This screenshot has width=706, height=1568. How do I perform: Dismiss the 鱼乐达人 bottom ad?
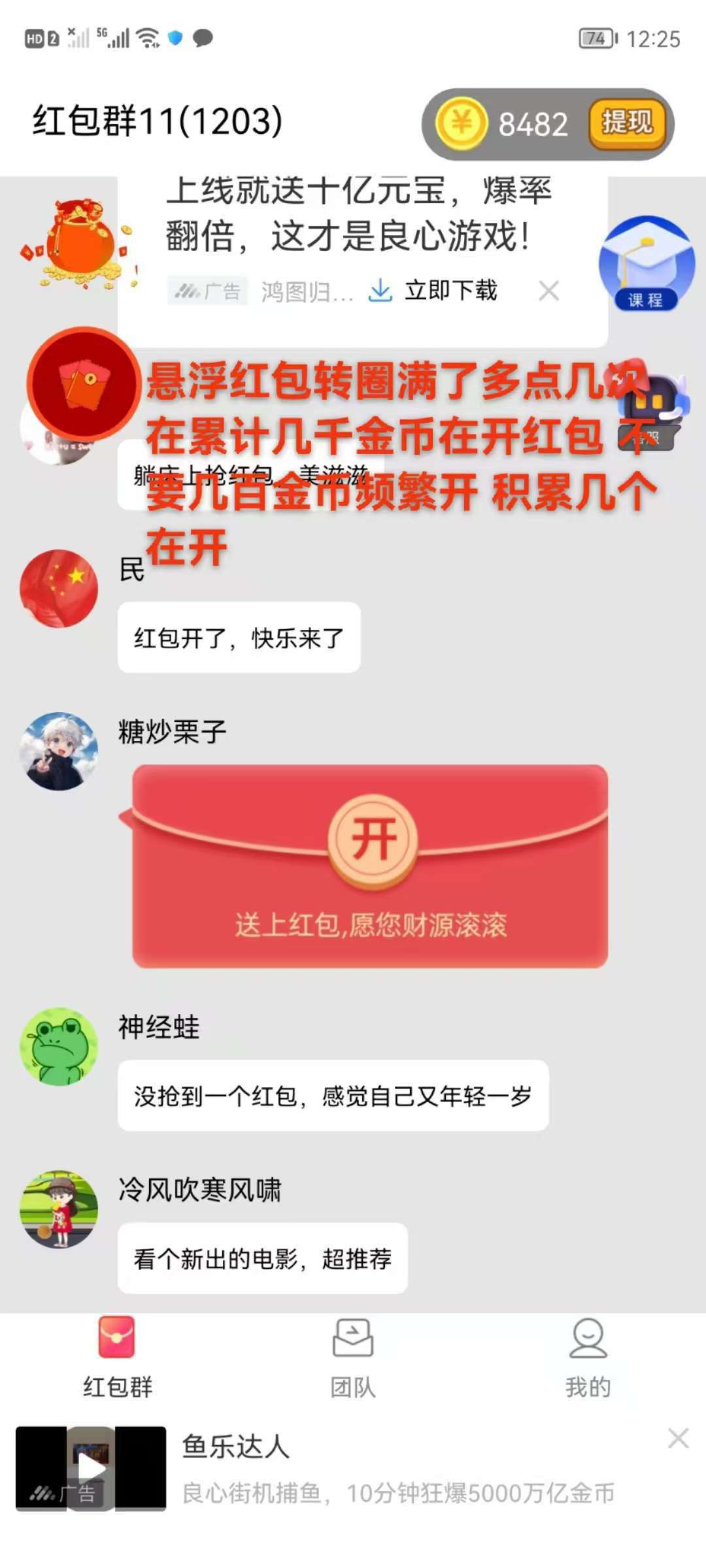tap(678, 1438)
